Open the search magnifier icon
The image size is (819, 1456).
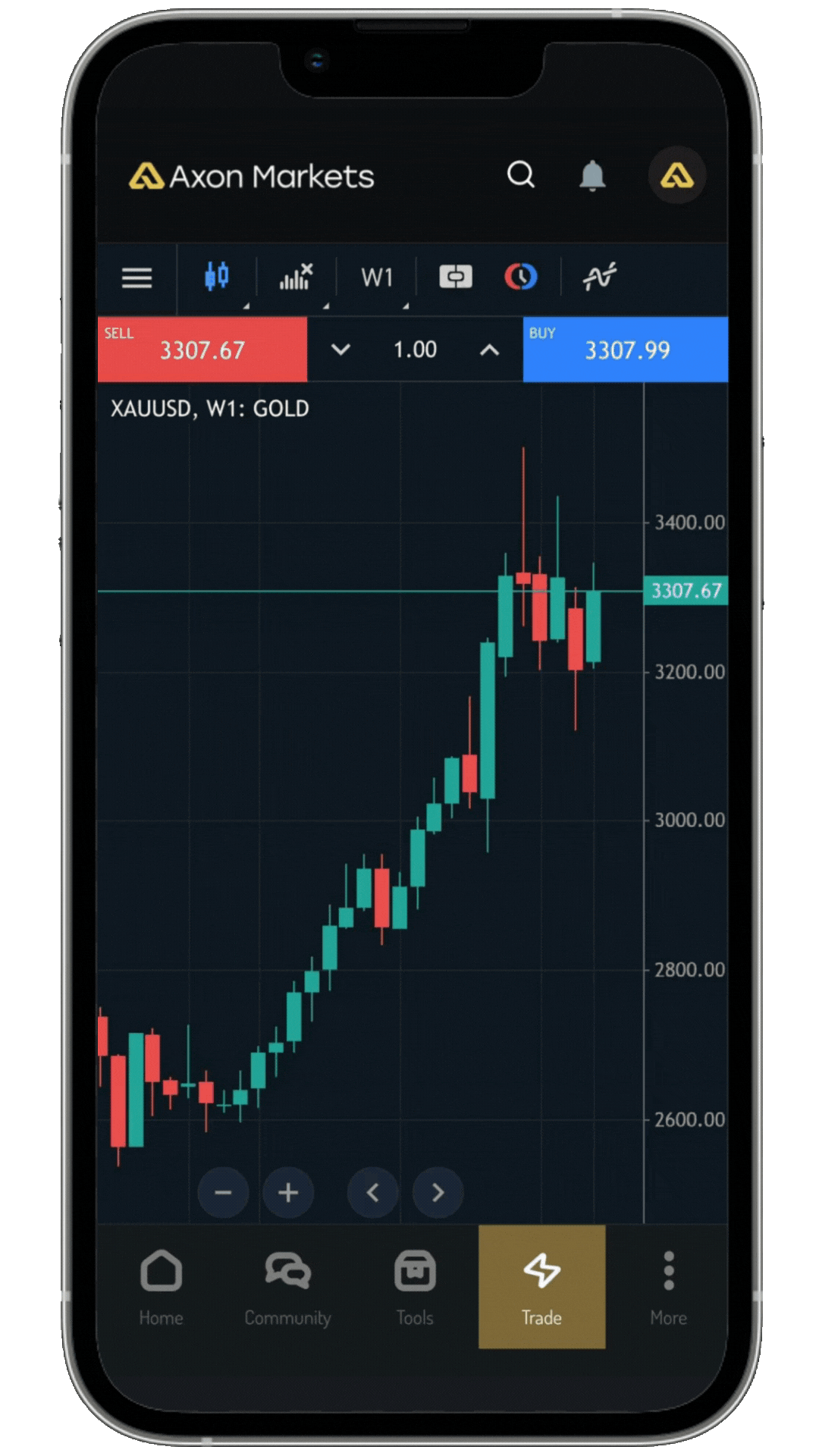[521, 175]
